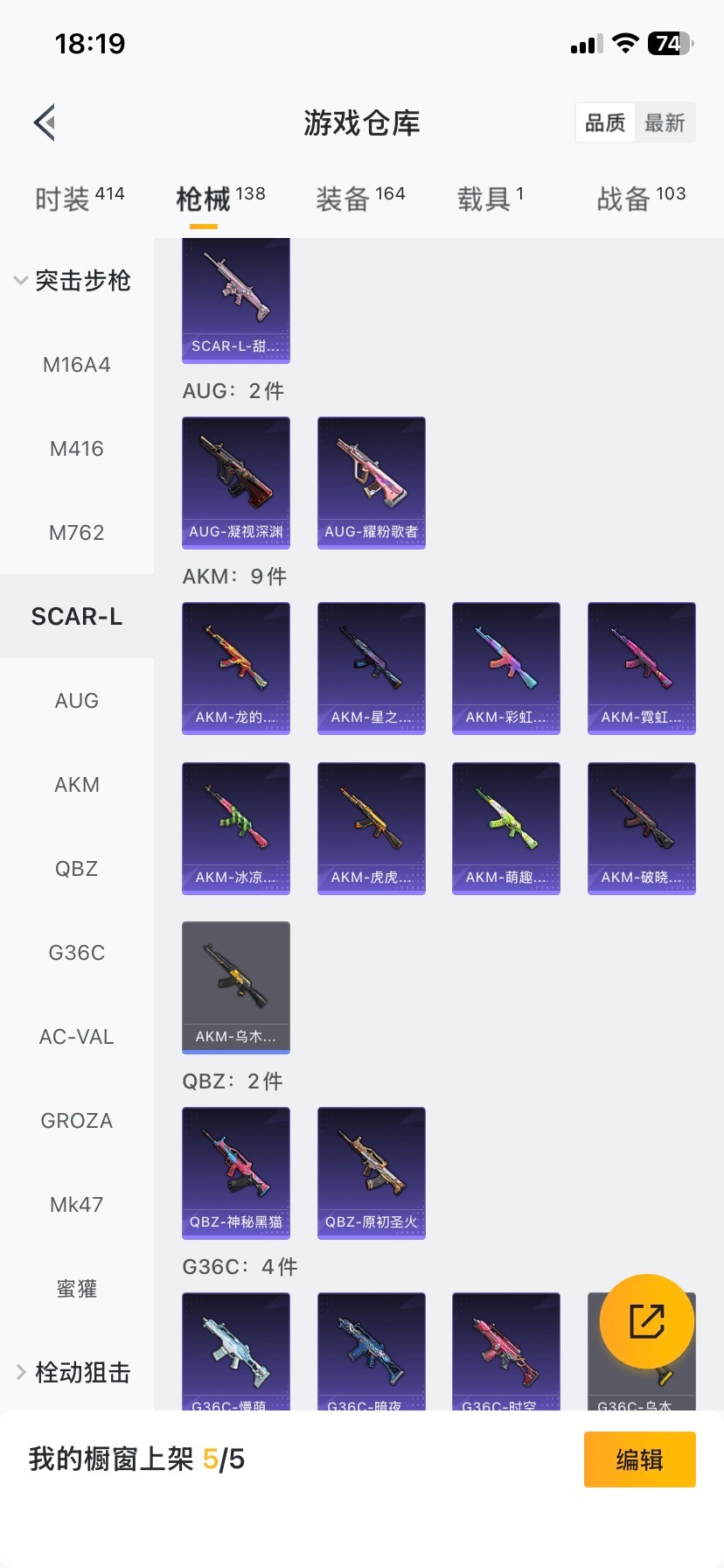Open the 载具 tab
Screen dimensions: 724x1568
click(490, 199)
